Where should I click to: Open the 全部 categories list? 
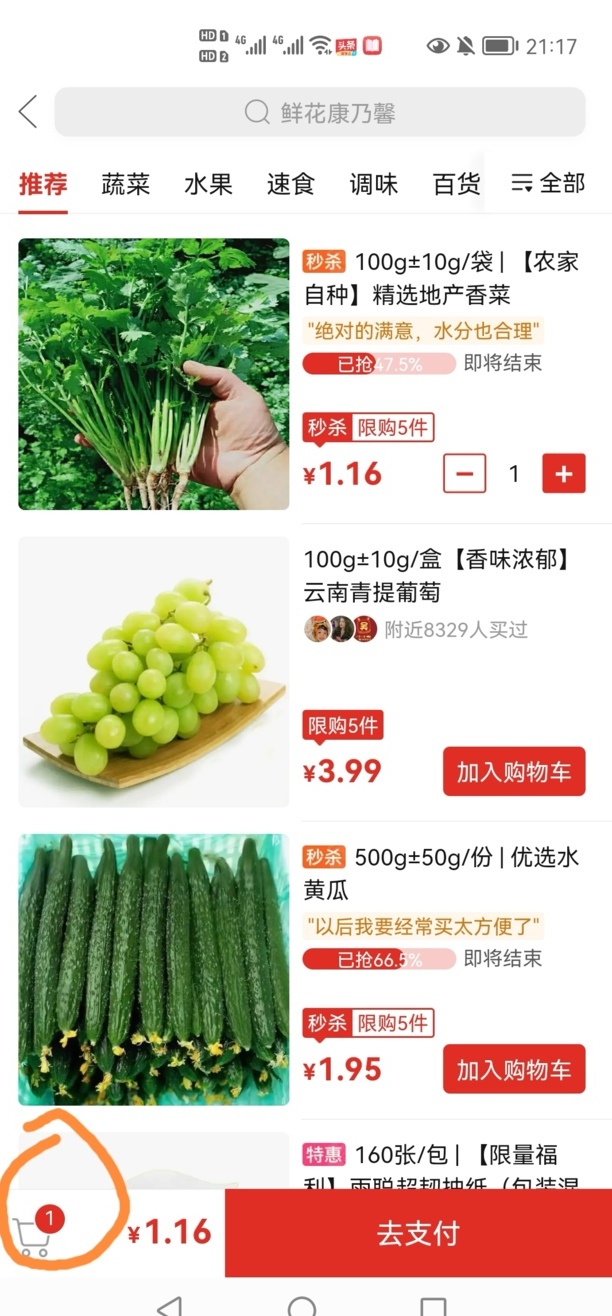548,184
